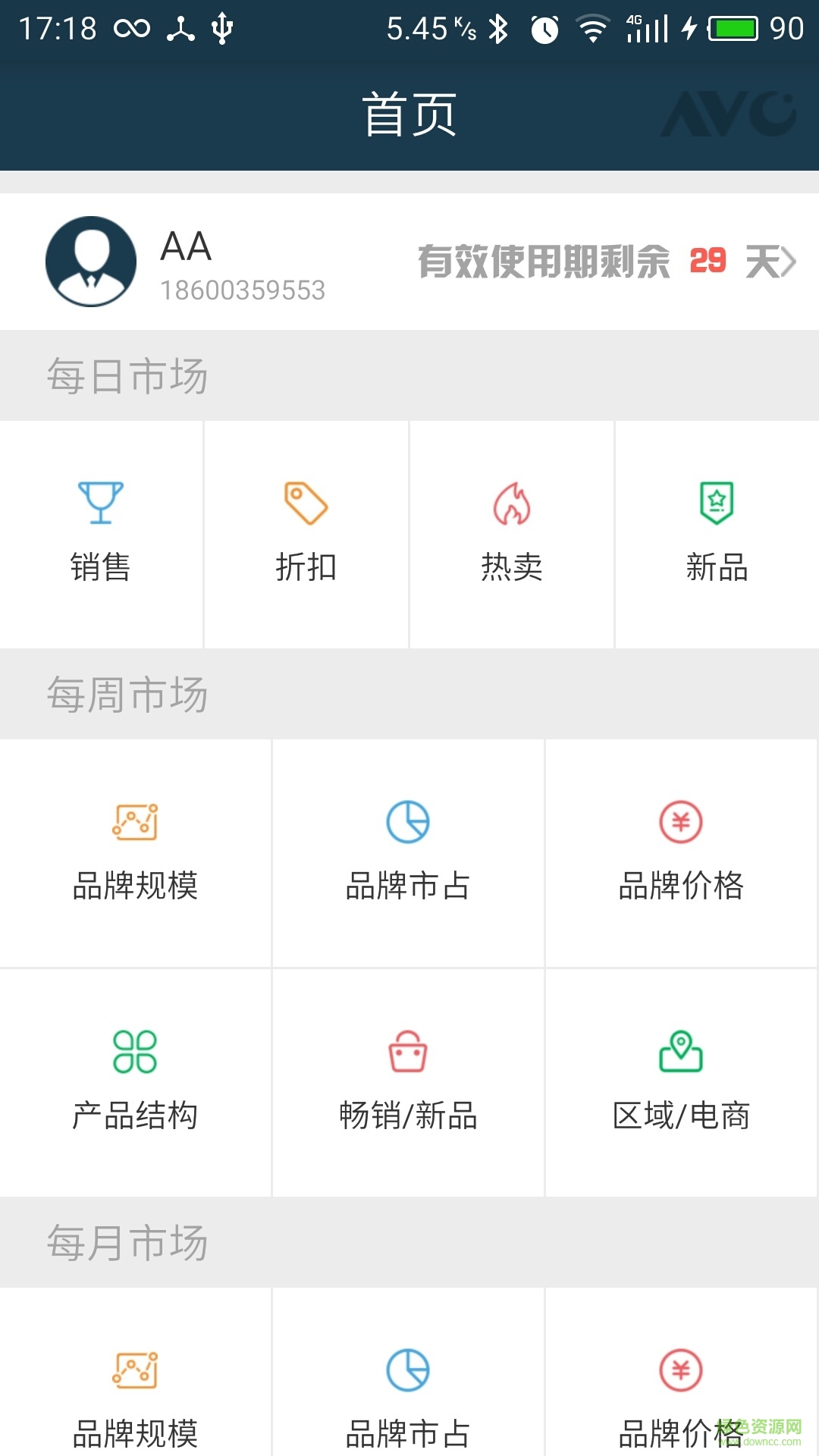Select the 折扣 discount tag icon
The height and width of the screenshot is (1456, 819).
[x=306, y=502]
